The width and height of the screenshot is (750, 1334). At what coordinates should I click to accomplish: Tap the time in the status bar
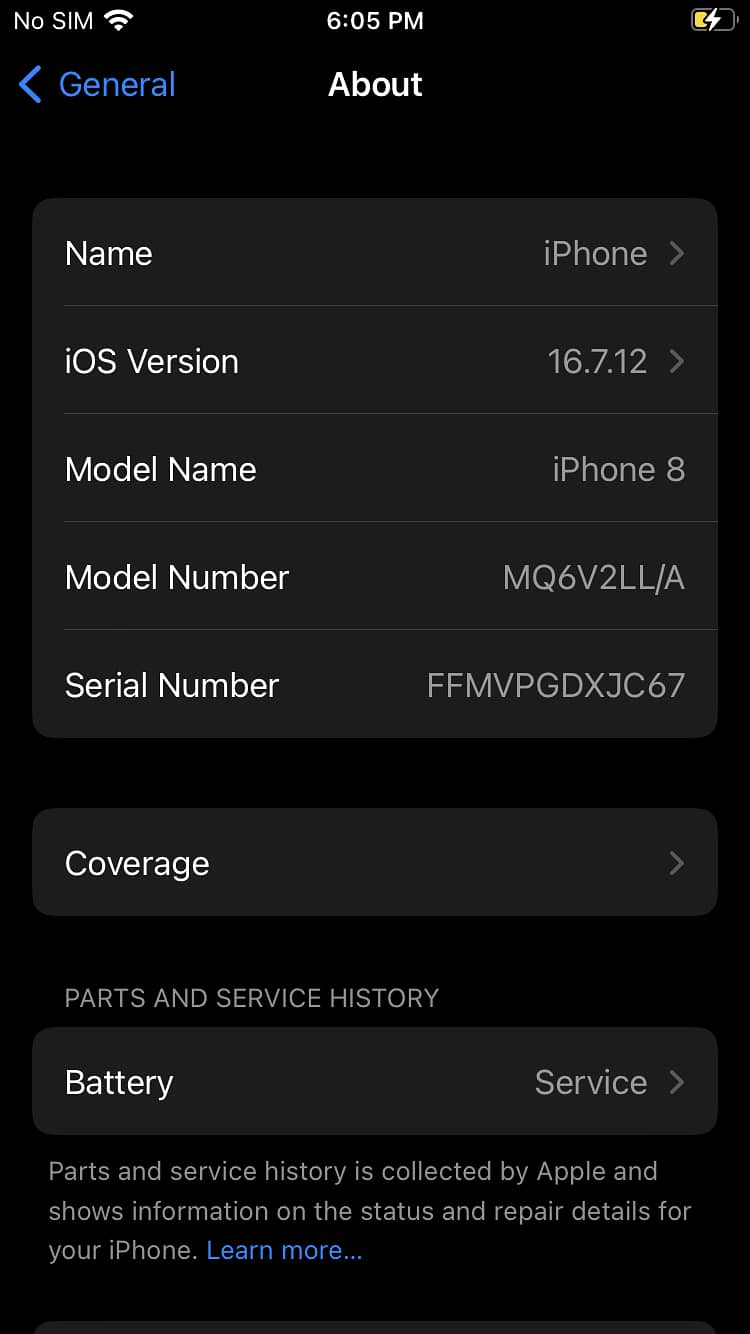375,19
